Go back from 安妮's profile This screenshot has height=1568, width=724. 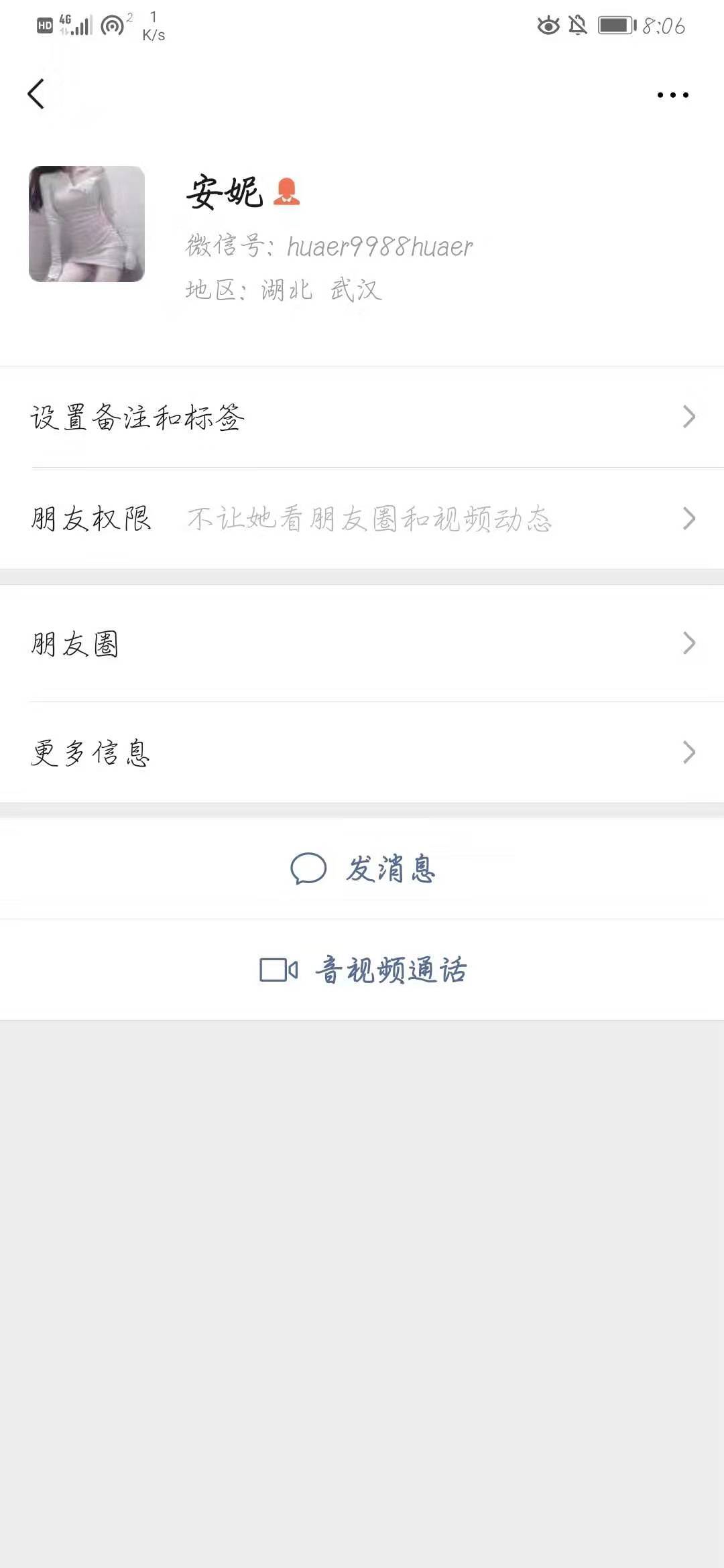pos(36,94)
